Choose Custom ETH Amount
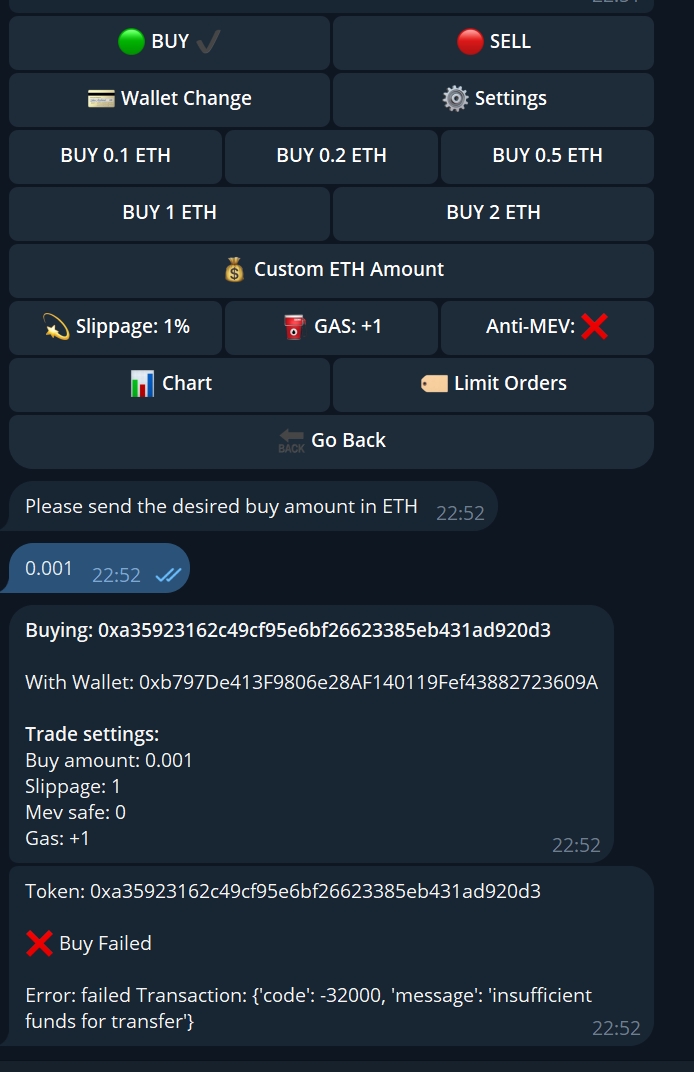Viewport: 694px width, 1072px height. [331, 270]
